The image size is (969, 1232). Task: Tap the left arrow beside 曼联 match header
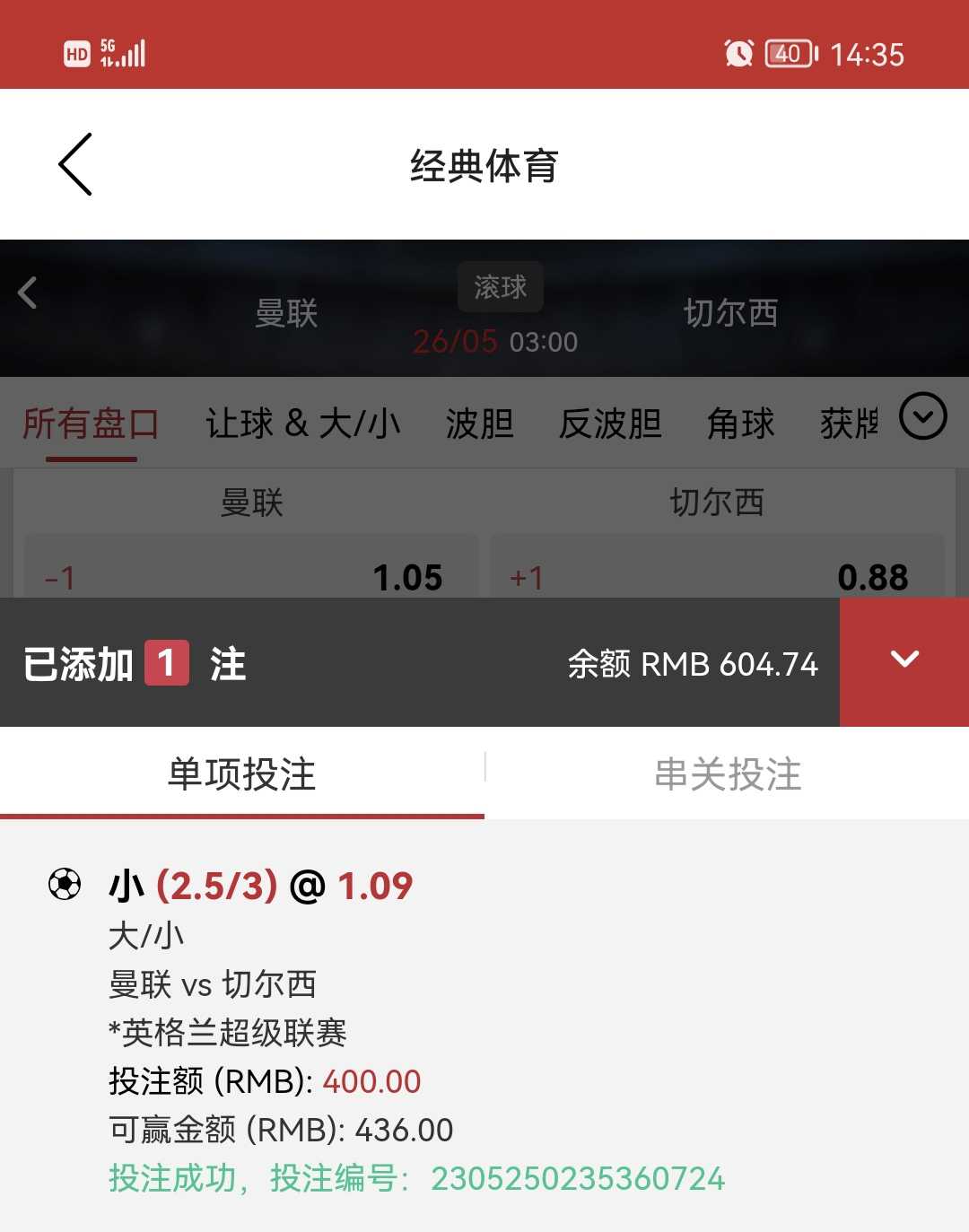(x=28, y=293)
